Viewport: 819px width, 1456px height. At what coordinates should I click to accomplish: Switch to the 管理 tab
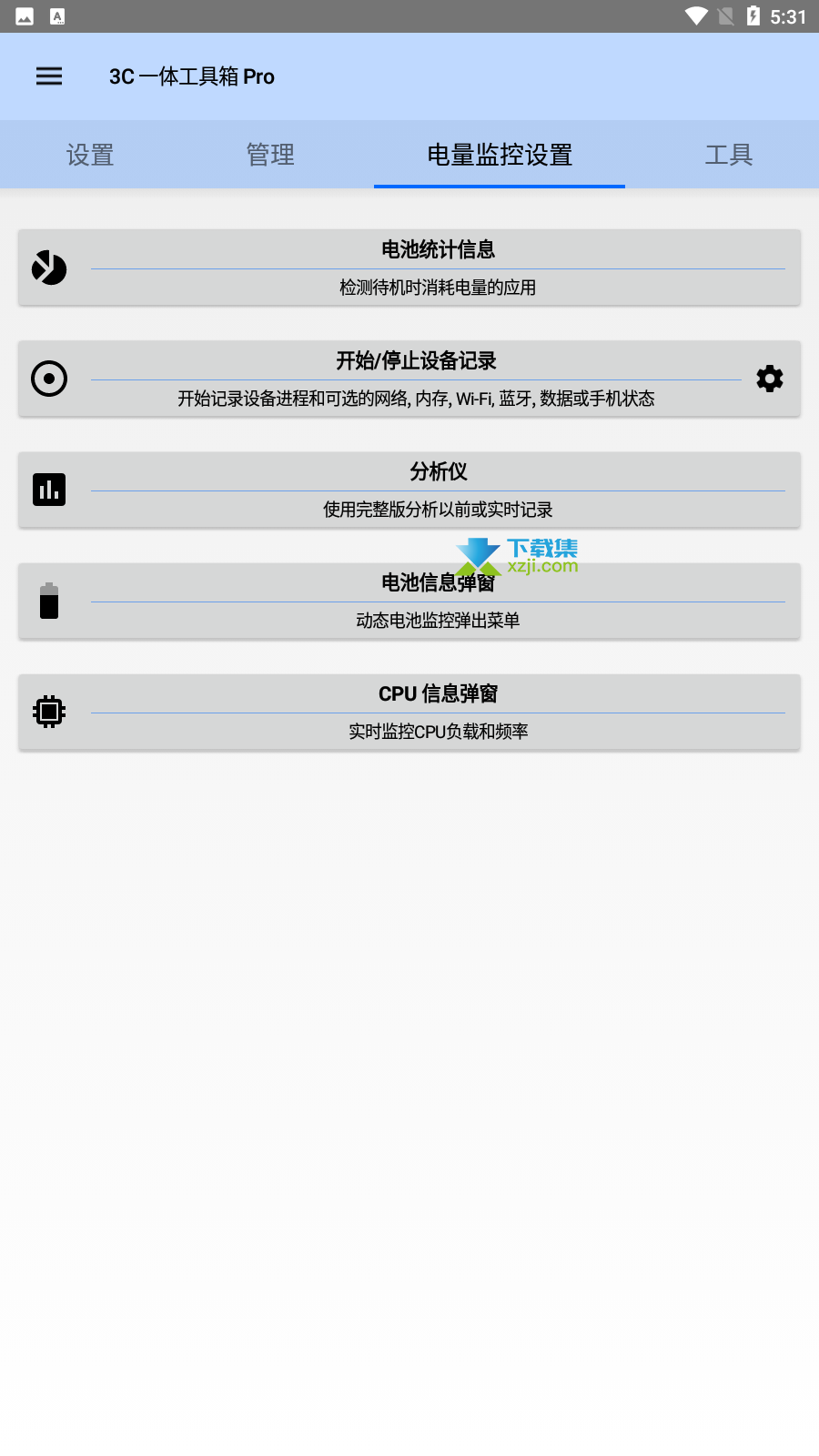(x=270, y=155)
